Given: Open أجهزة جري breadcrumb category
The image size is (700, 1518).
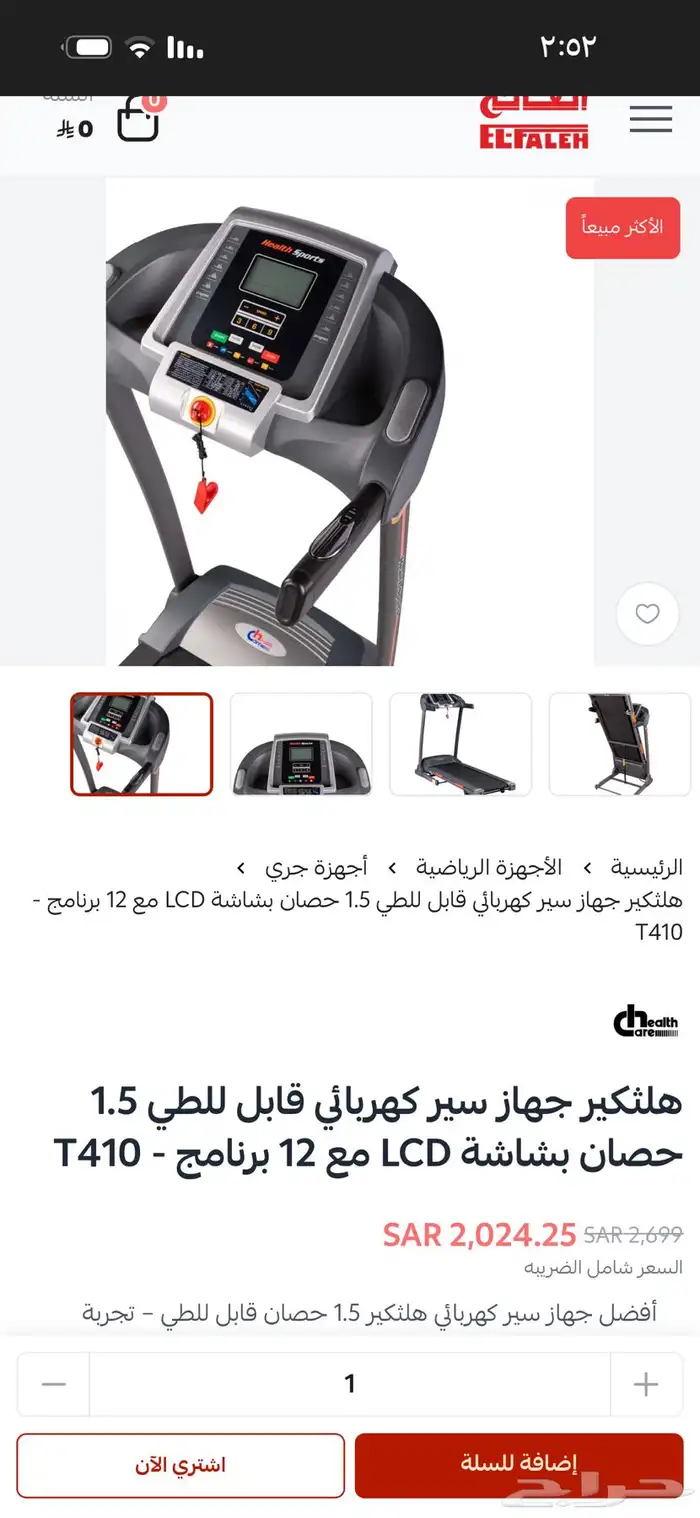Looking at the screenshot, I should (316, 867).
